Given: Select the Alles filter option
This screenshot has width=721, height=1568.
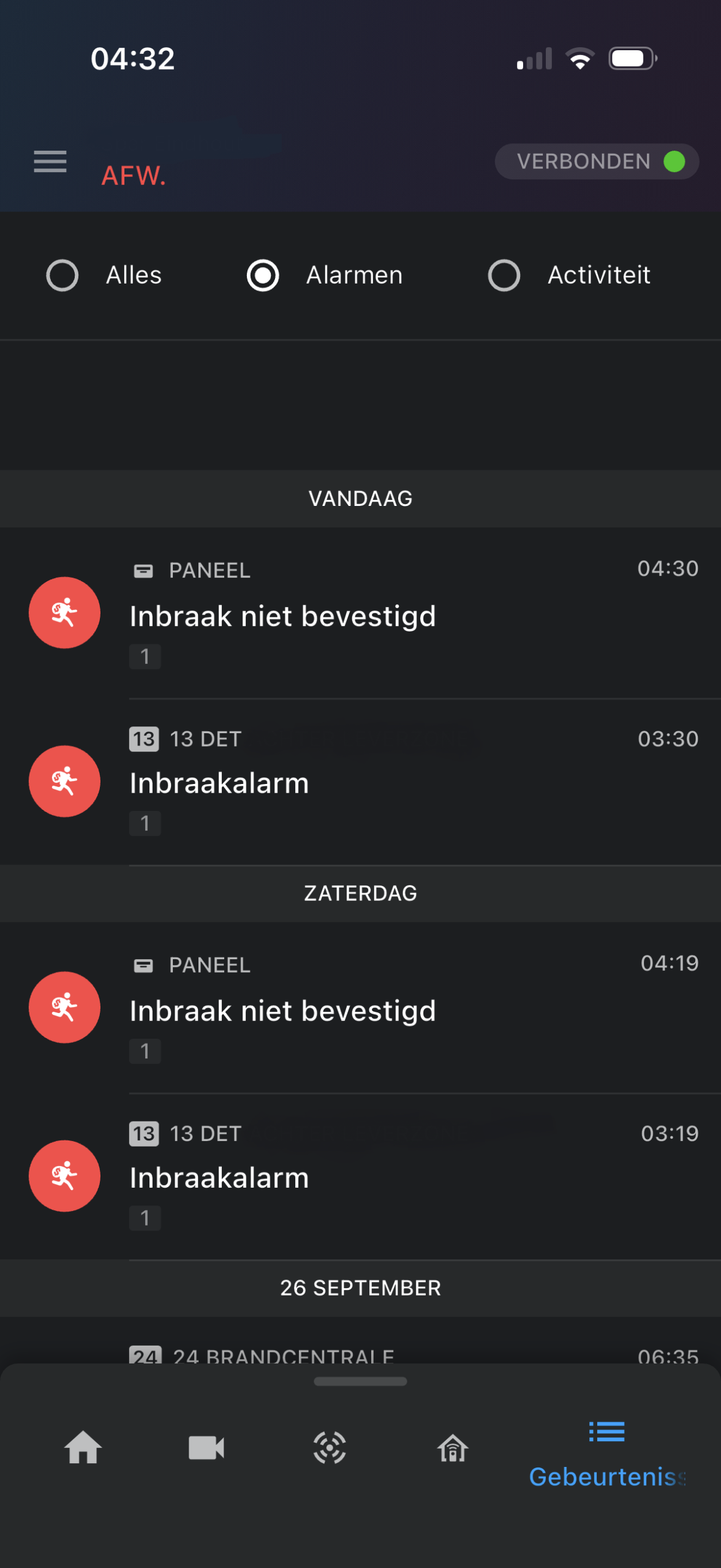Looking at the screenshot, I should click(104, 275).
